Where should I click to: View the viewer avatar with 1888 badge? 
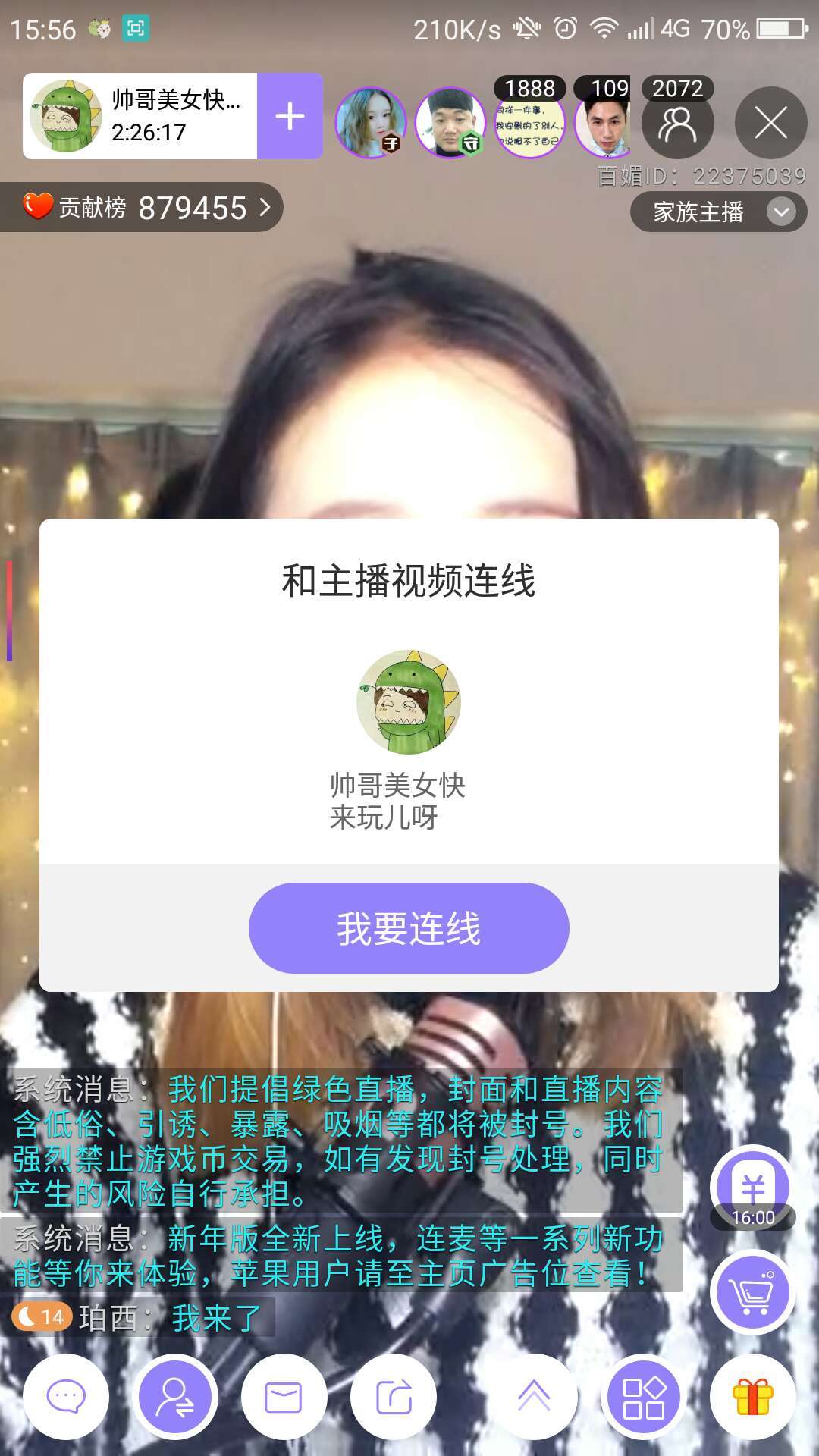tap(529, 124)
